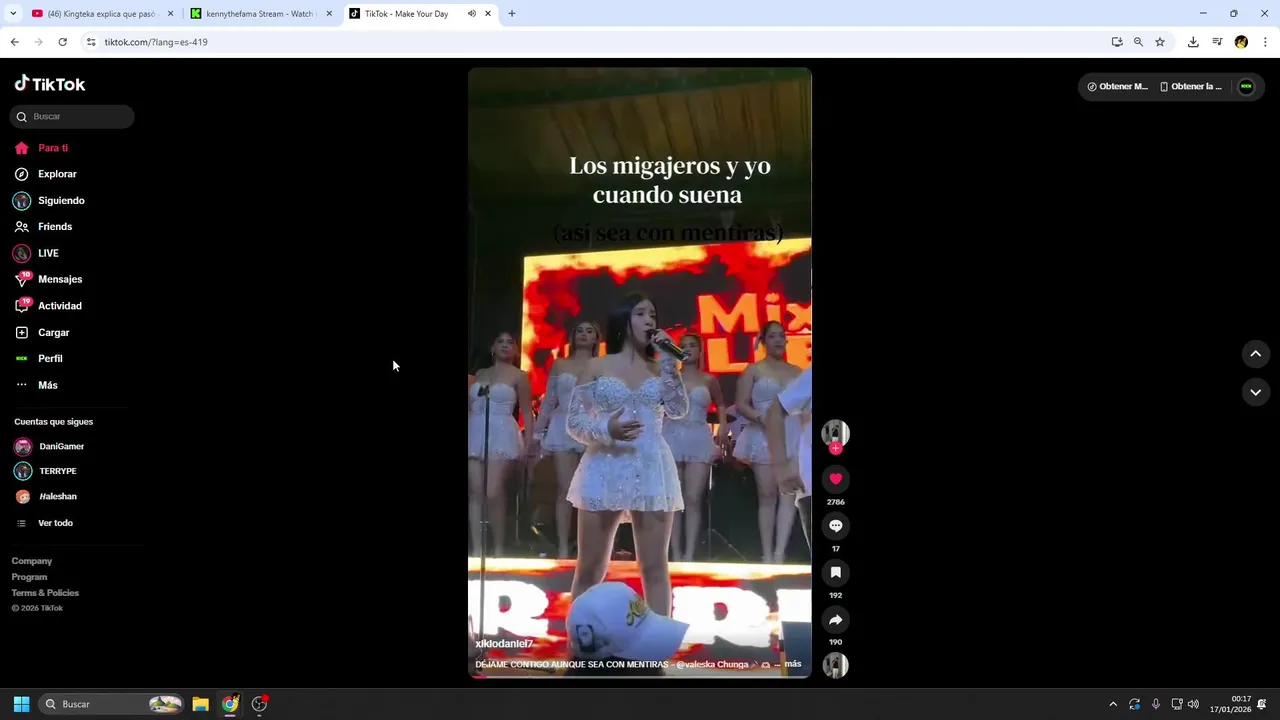1280x720 pixels.
Task: Go to Perfil page
Action: point(49,359)
